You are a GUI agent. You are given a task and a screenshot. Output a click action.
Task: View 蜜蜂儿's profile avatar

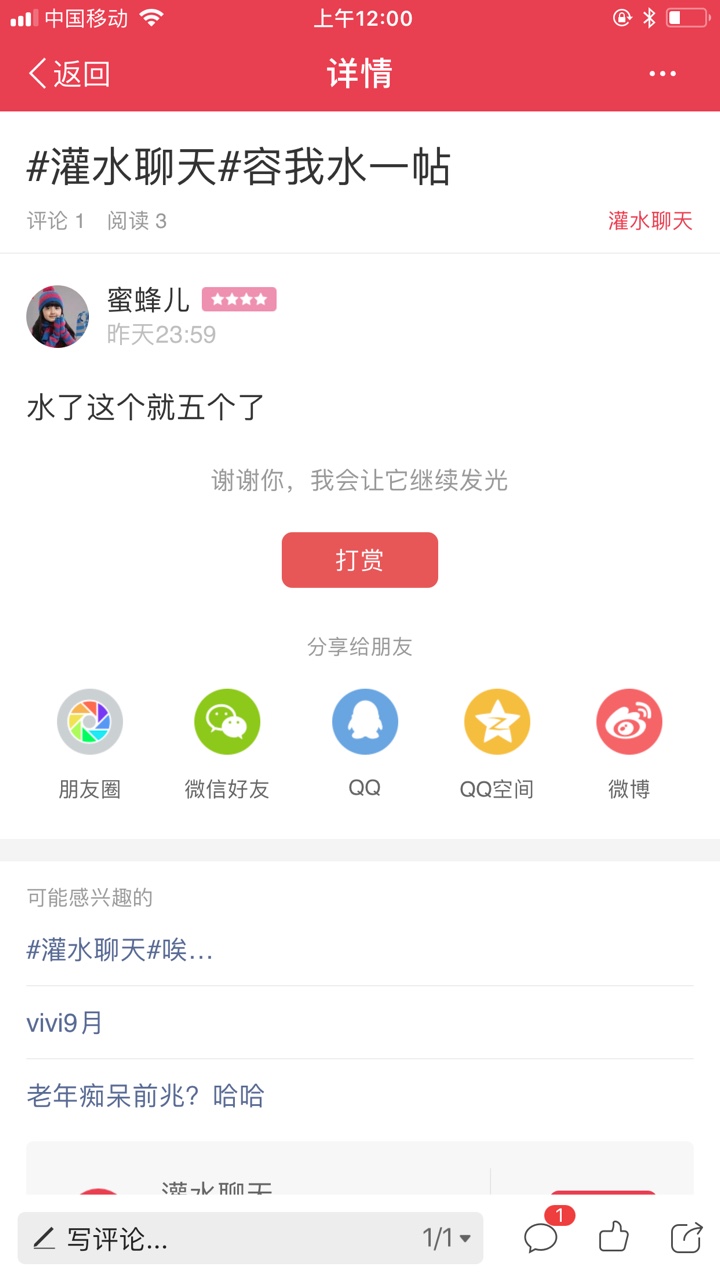[x=58, y=316]
